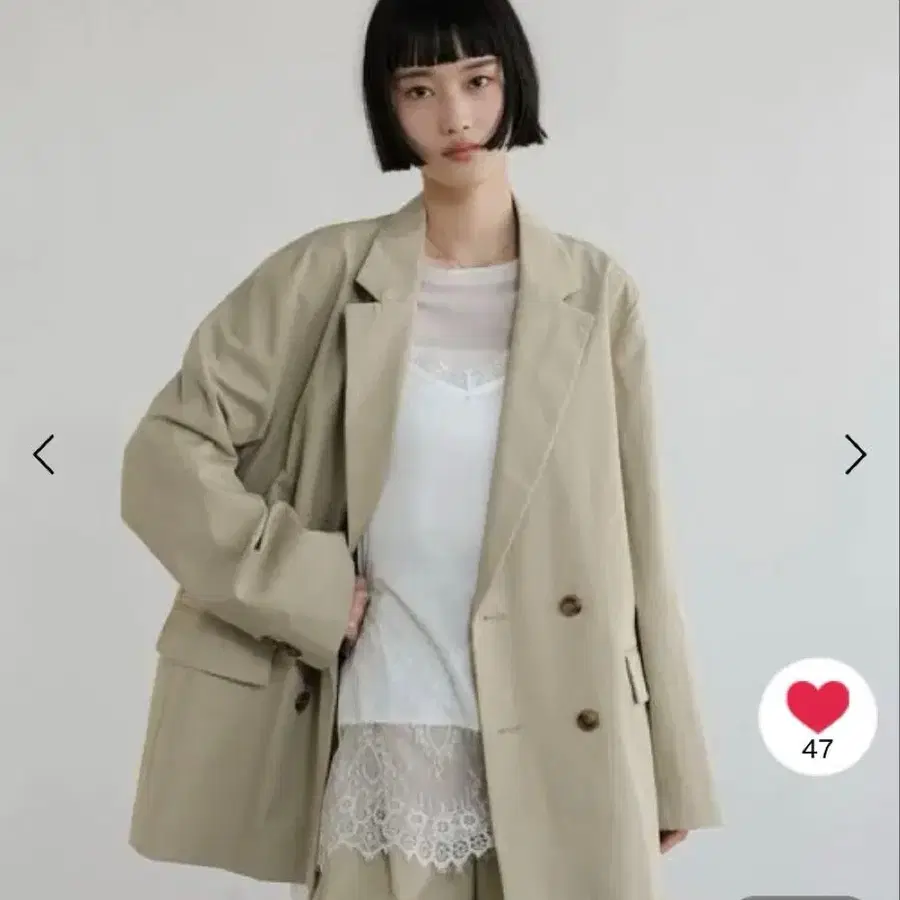
Task: Show the previous product photo
Action: [x=44, y=455]
